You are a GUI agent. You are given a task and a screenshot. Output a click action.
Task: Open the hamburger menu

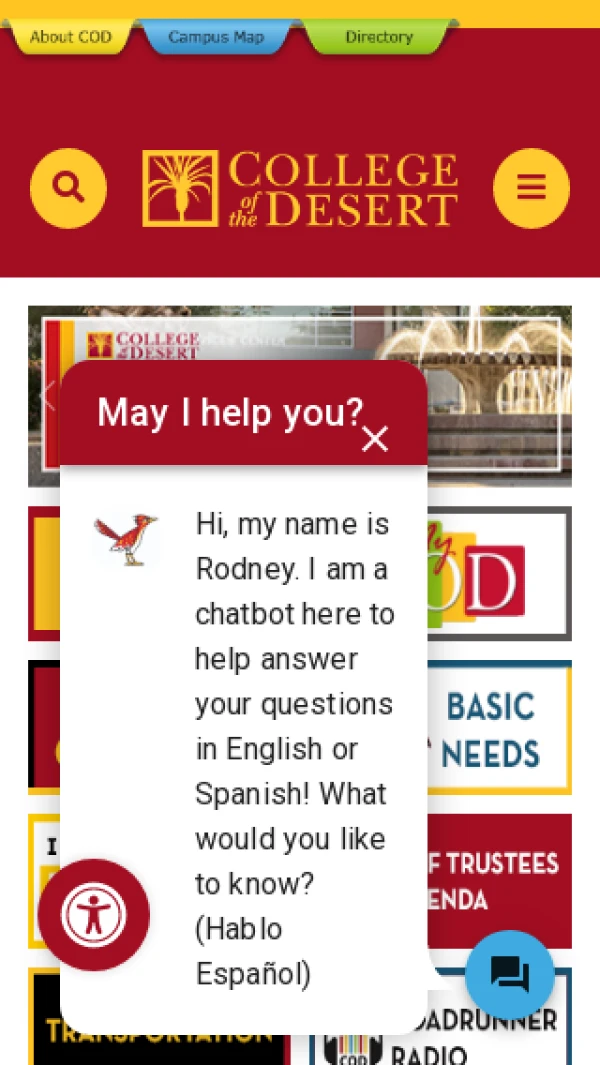coord(531,187)
